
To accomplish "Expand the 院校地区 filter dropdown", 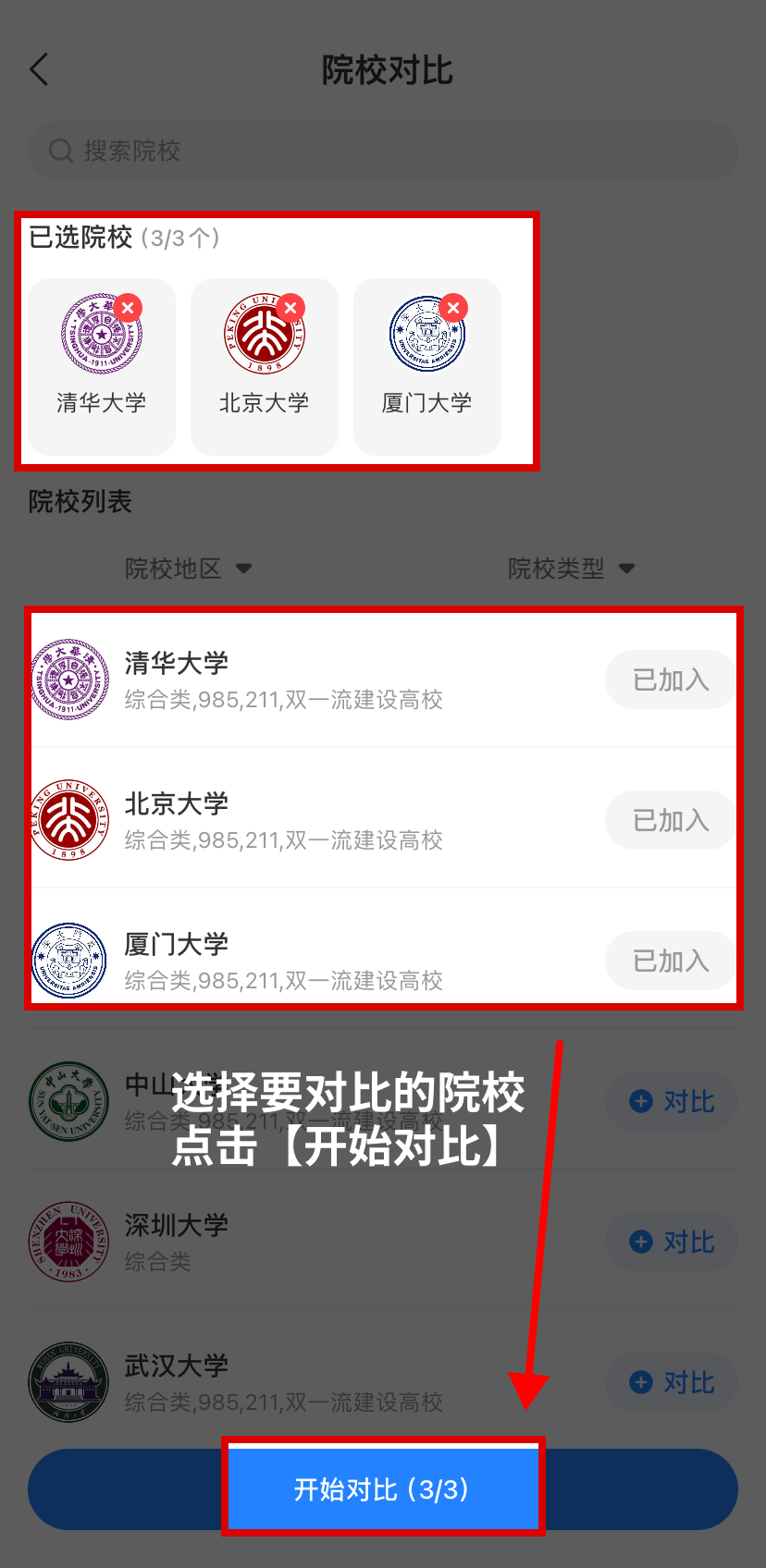I will pos(189,569).
